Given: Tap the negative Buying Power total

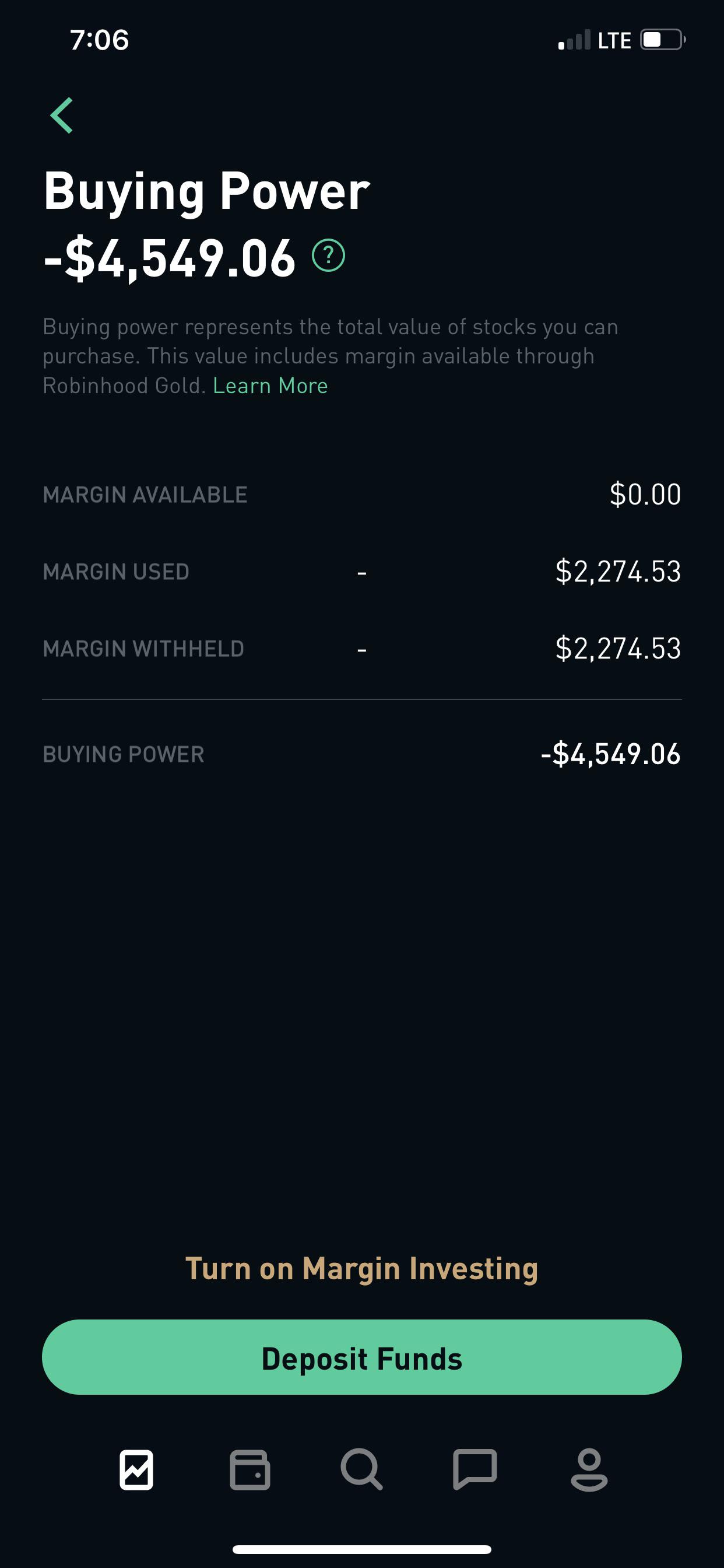Looking at the screenshot, I should click(x=611, y=755).
